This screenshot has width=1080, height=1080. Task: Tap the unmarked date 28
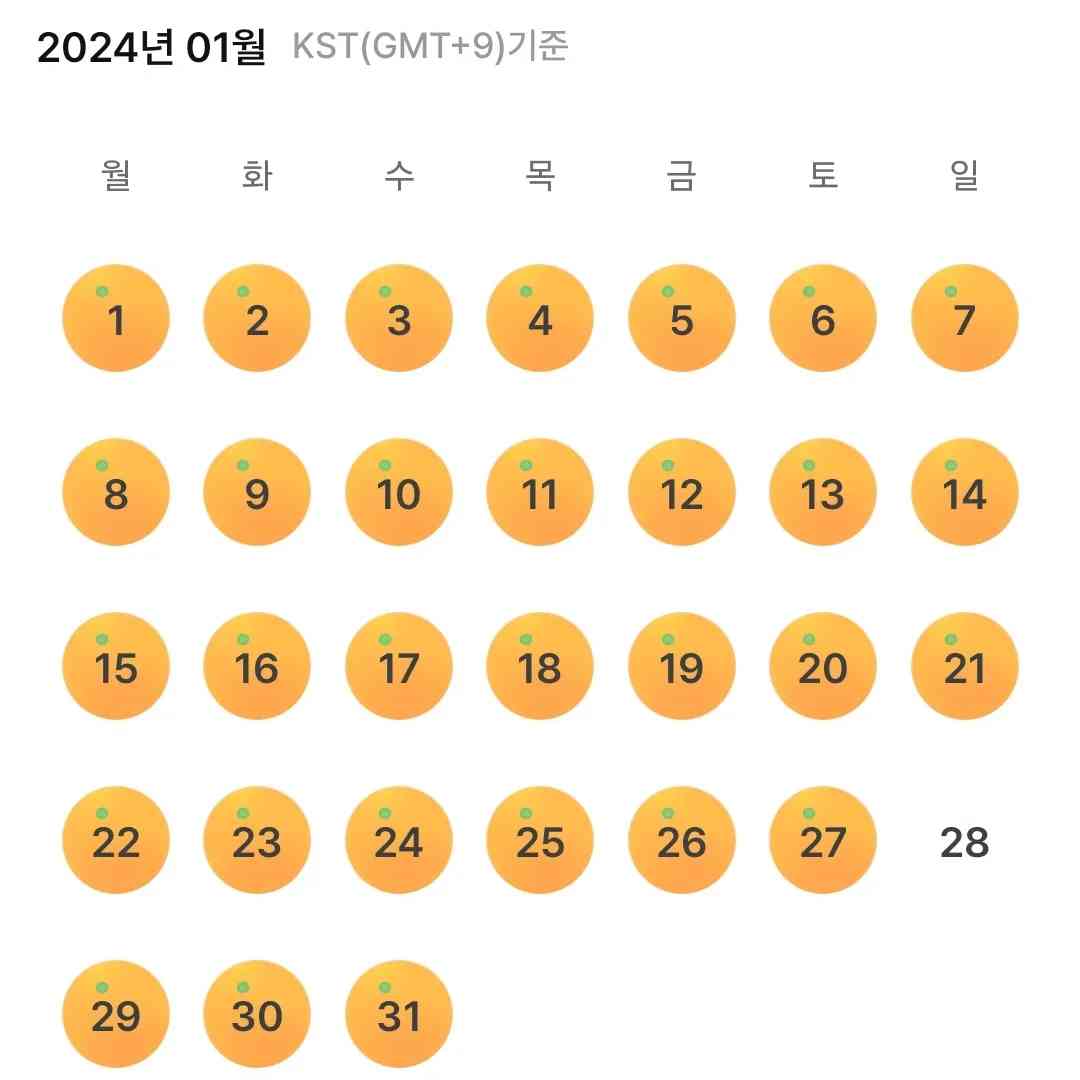pos(964,843)
